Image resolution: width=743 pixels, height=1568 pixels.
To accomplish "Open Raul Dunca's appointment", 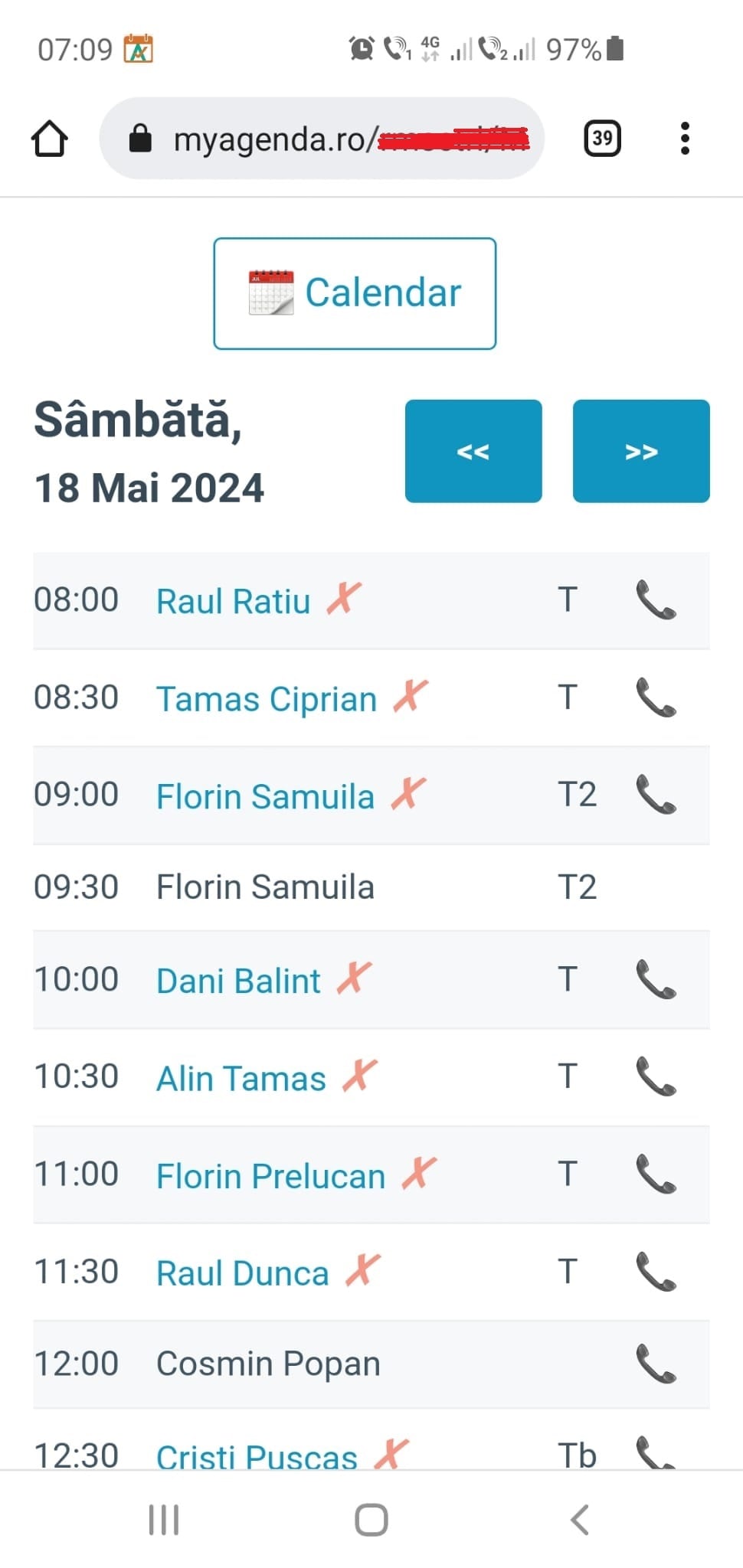I will pyautogui.click(x=242, y=1273).
